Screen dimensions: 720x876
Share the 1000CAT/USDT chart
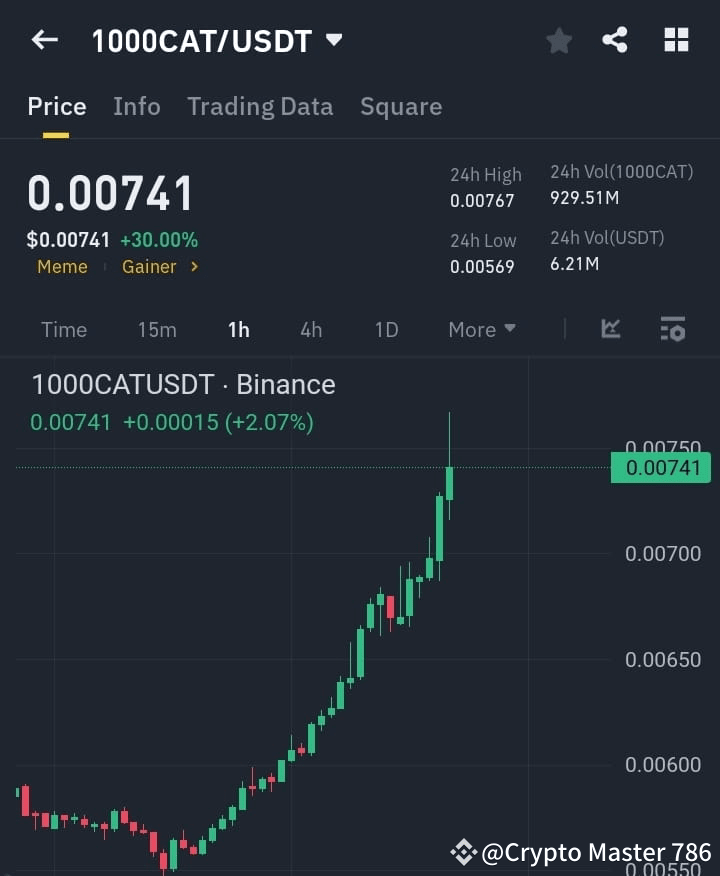point(617,40)
